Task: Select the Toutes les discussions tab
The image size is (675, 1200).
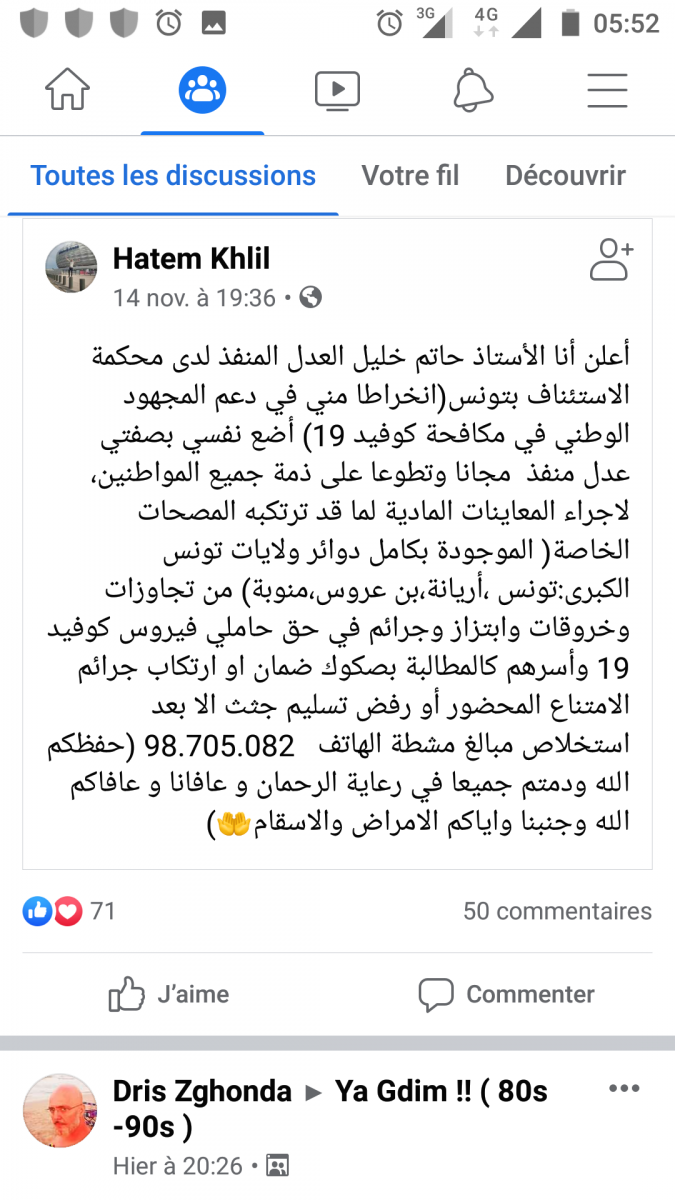Action: 173,176
